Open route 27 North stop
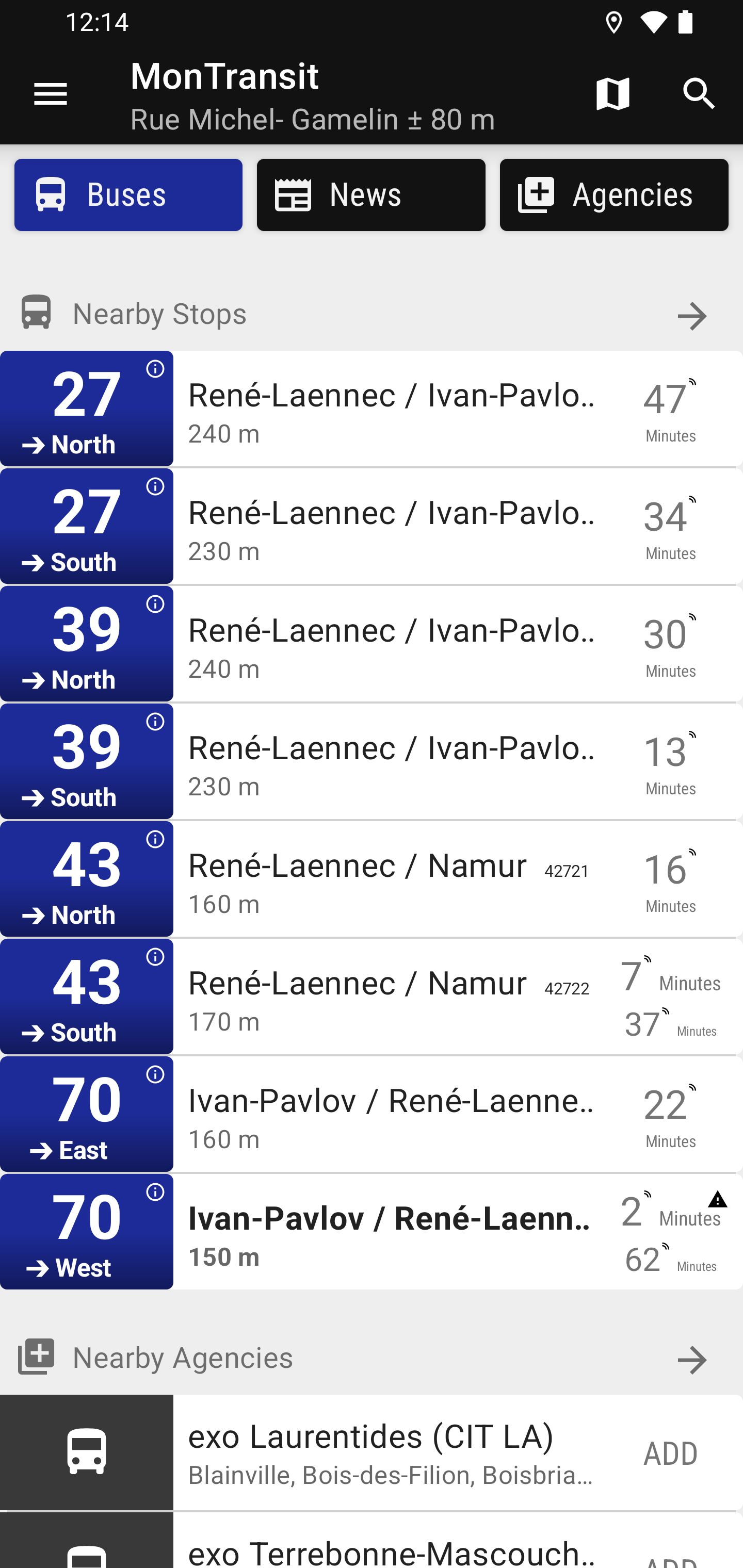Viewport: 743px width, 1568px height. pos(372,409)
